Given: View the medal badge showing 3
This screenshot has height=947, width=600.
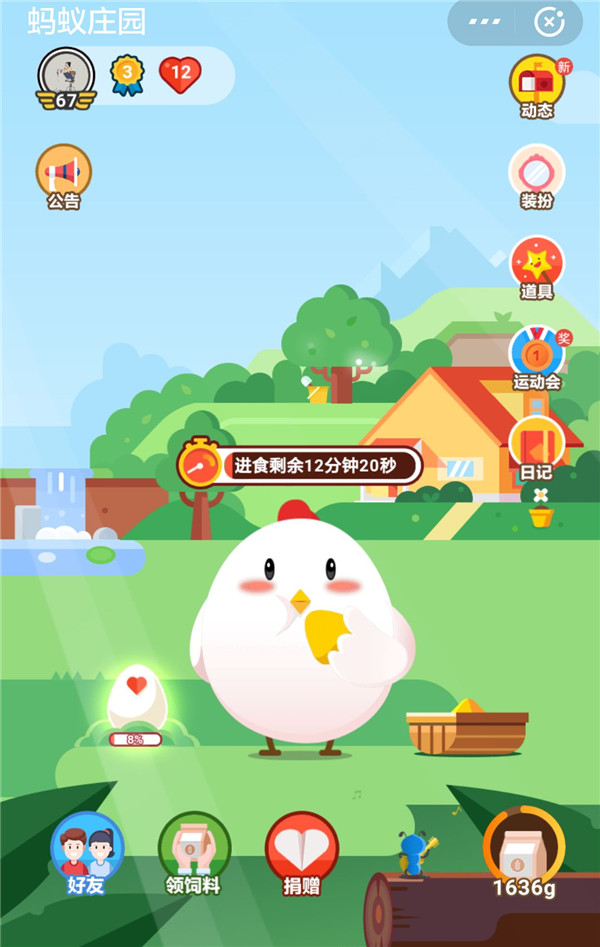Looking at the screenshot, I should (x=127, y=75).
